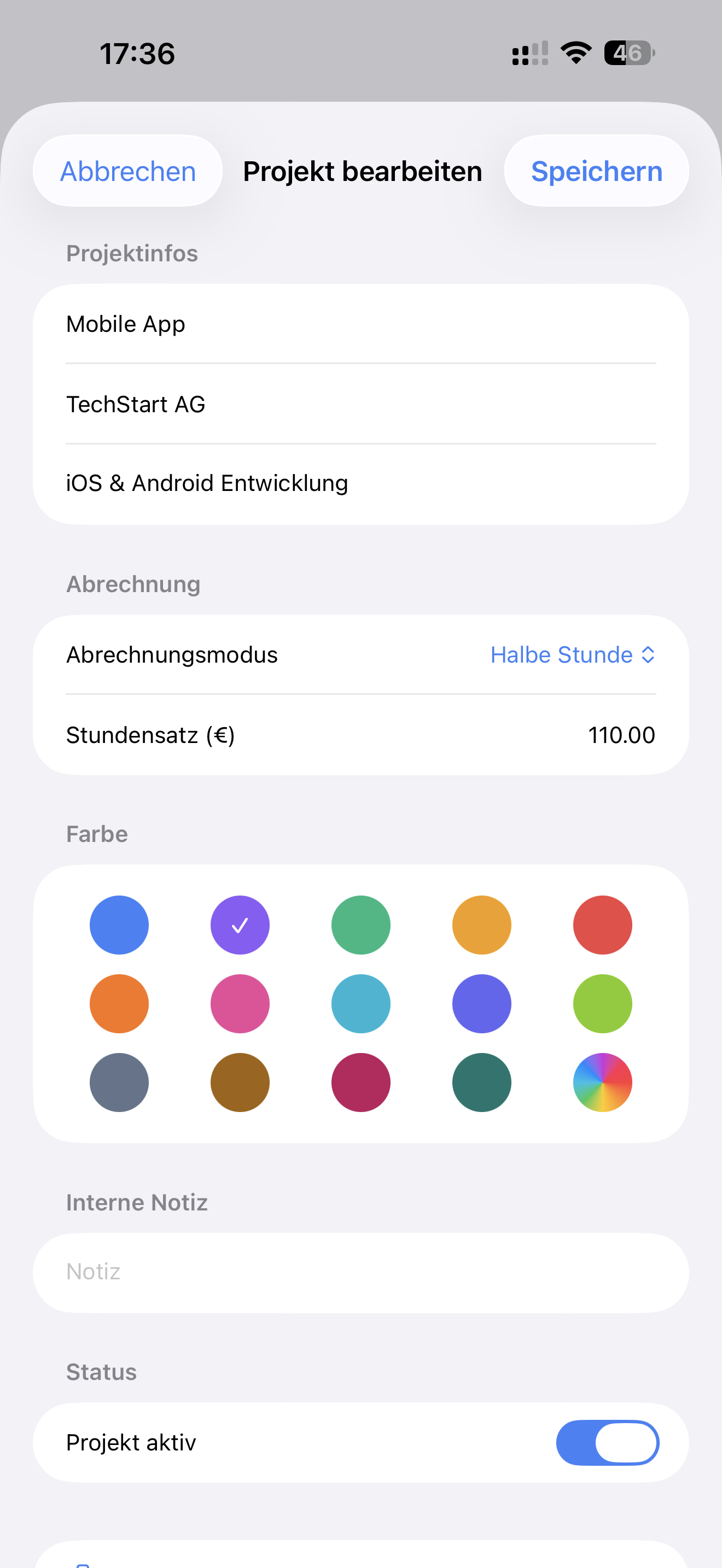Select the orange color swatch

[x=119, y=1004]
